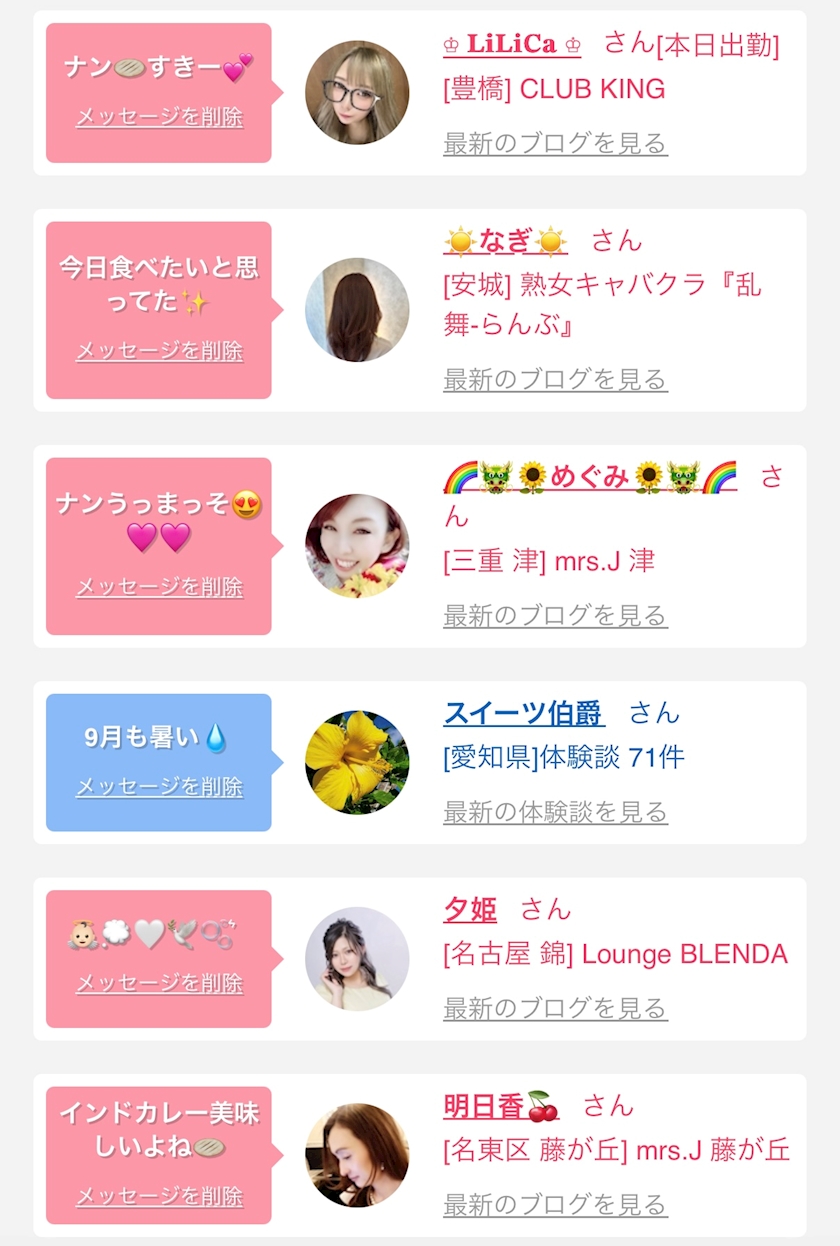Tap LiLiCa's profile photo

(357, 93)
